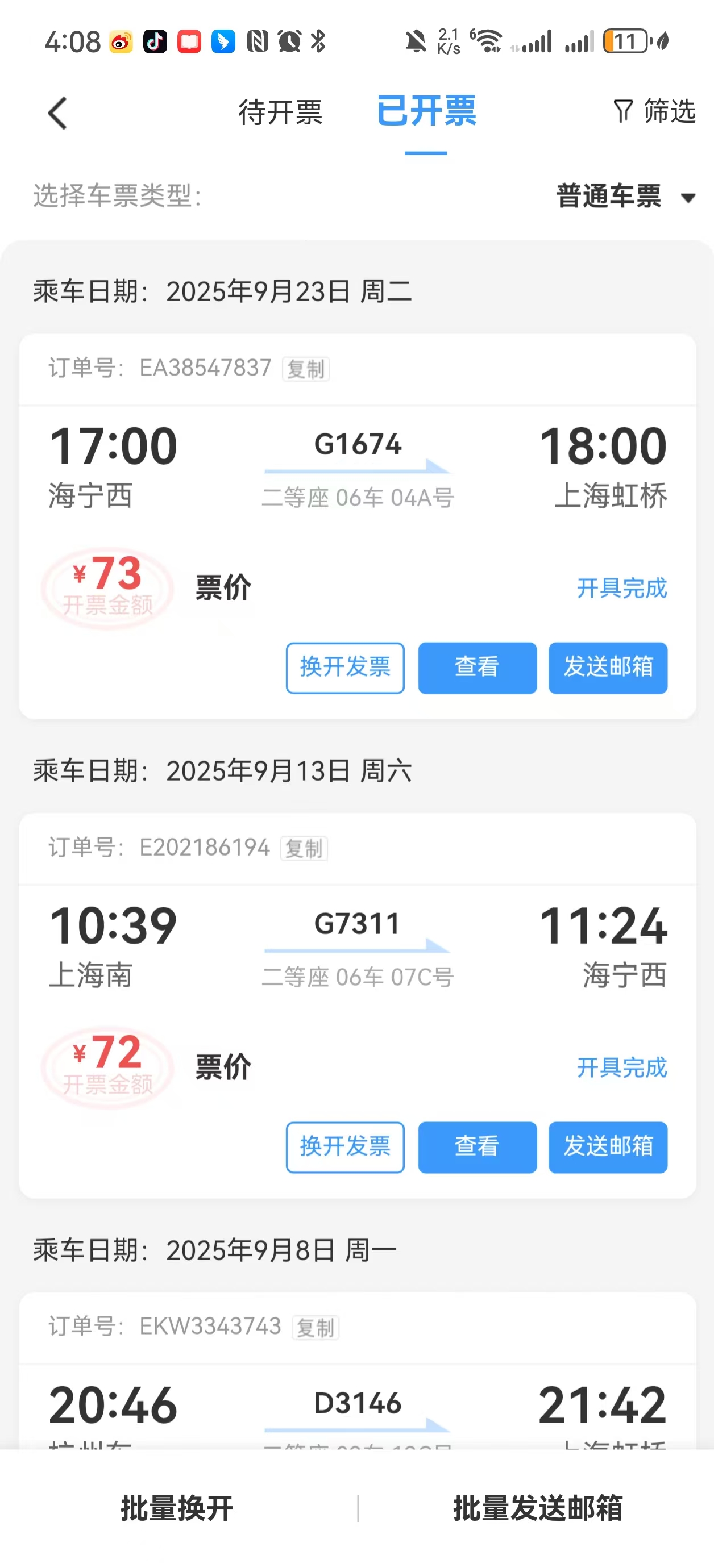Copy order number E202186194
Screen dimensions: 714x1568
coord(304,849)
